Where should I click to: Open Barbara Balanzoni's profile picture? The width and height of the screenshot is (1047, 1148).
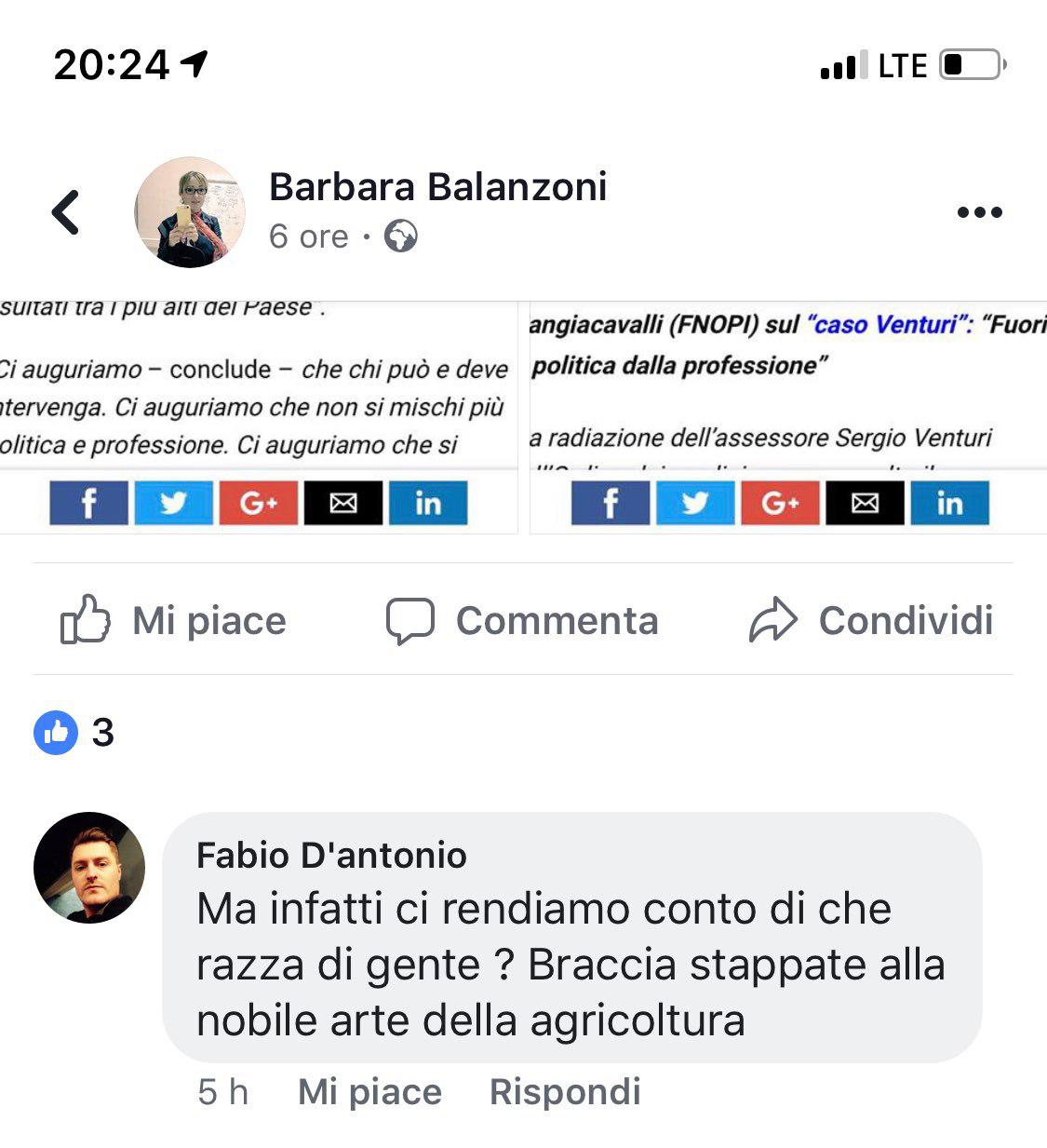pos(190,212)
